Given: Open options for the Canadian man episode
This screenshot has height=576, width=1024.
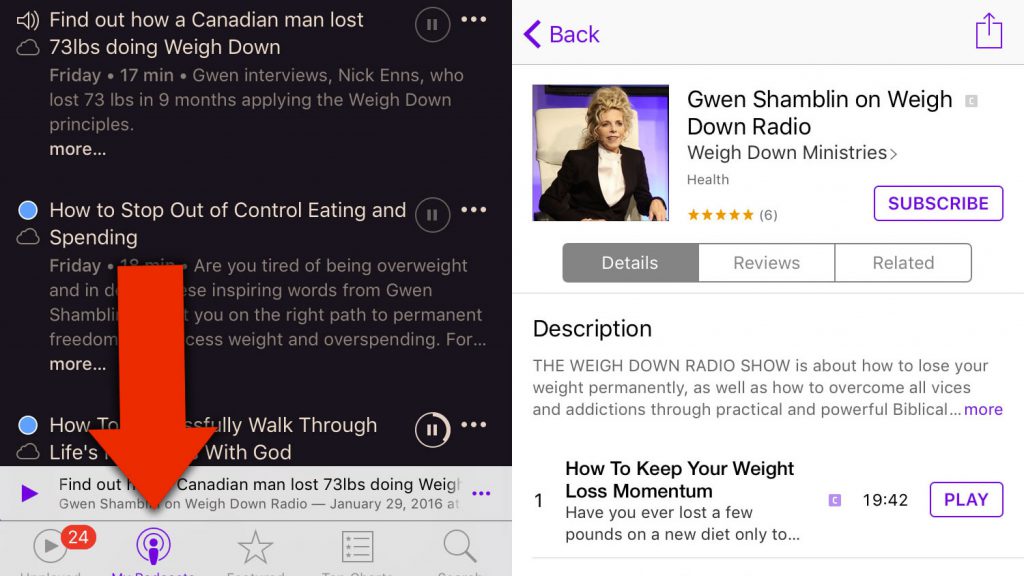Looking at the screenshot, I should (x=473, y=19).
